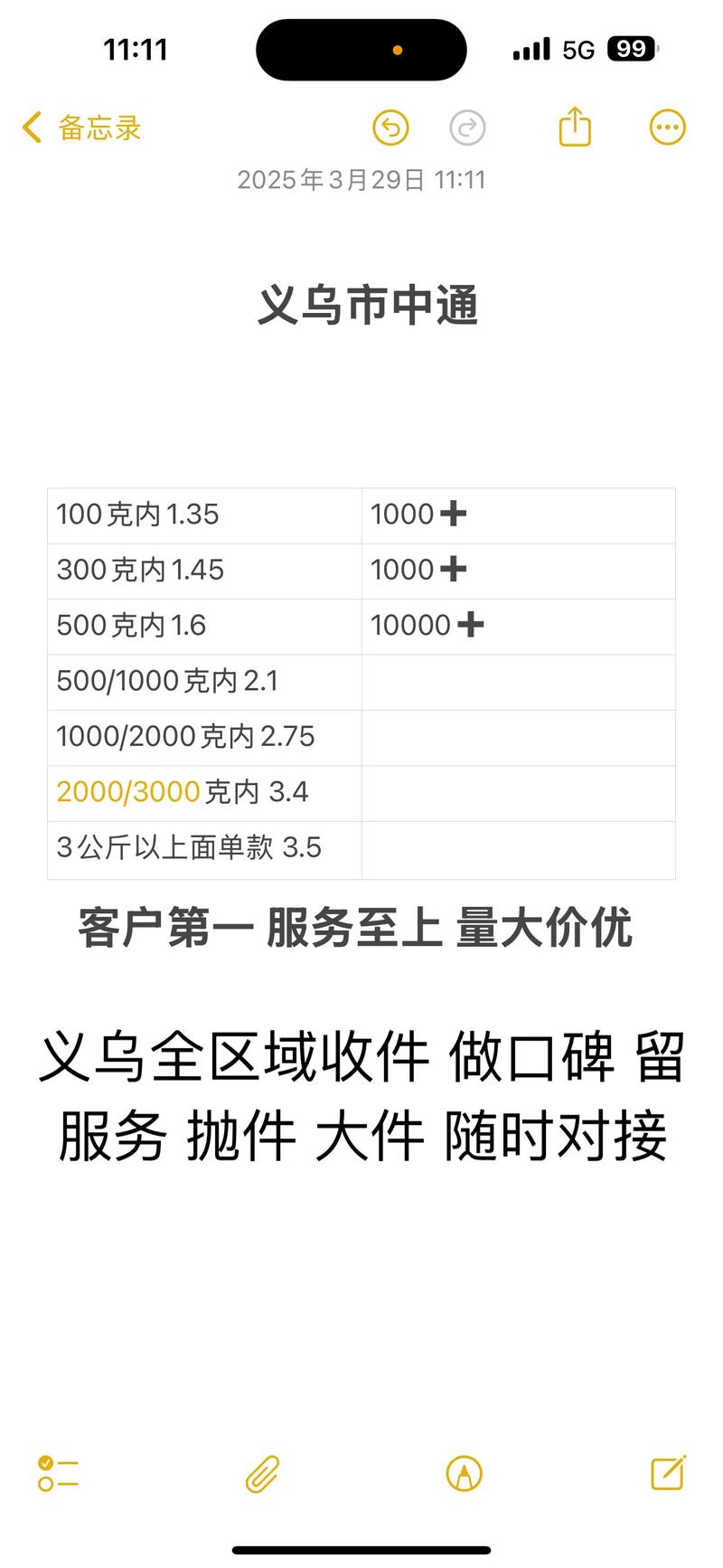723x1568 pixels.
Task: Tap the redo arrow icon
Action: pos(466,128)
